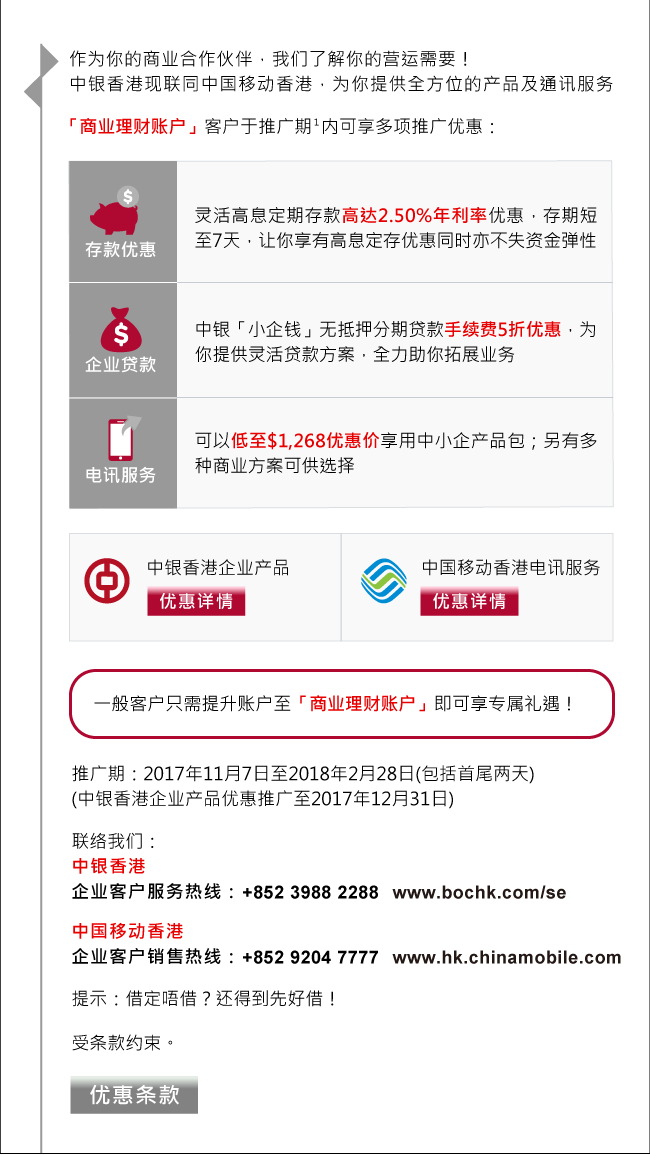
Task: View the 优惠条款 button
Action: [x=134, y=1094]
